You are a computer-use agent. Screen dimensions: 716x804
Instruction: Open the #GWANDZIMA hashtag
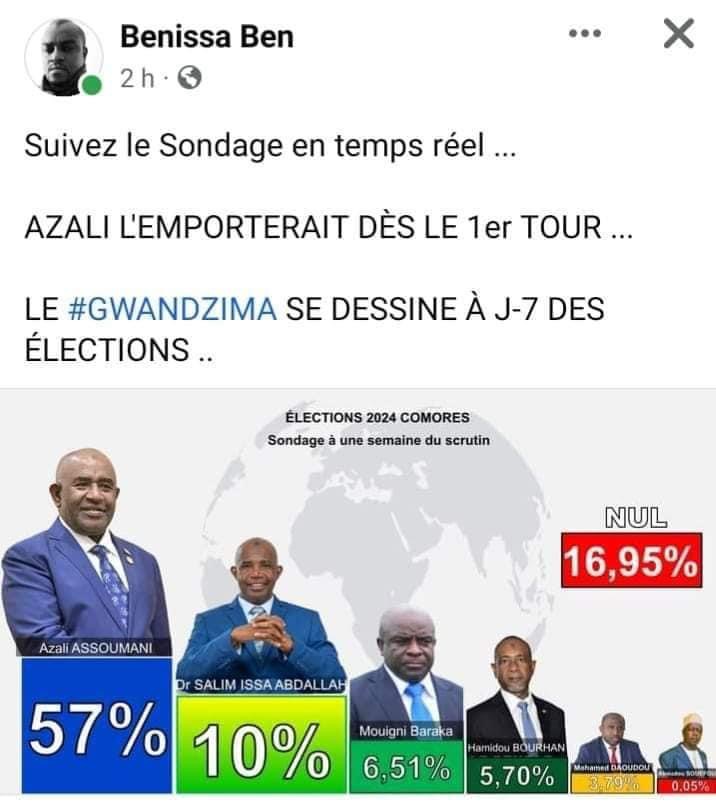click(172, 309)
